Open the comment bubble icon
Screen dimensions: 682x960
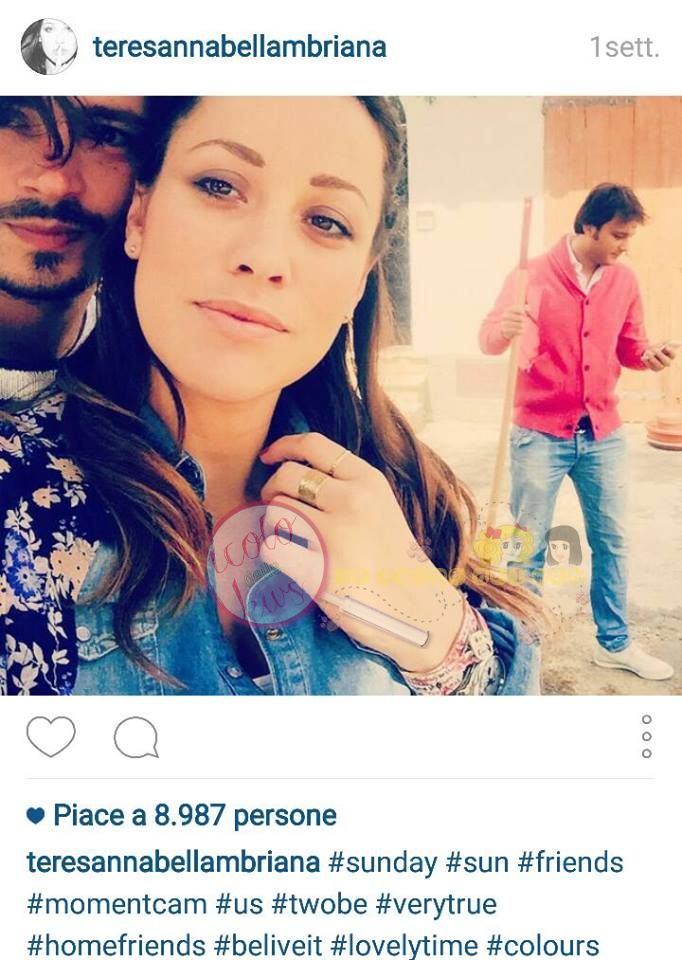point(136,739)
